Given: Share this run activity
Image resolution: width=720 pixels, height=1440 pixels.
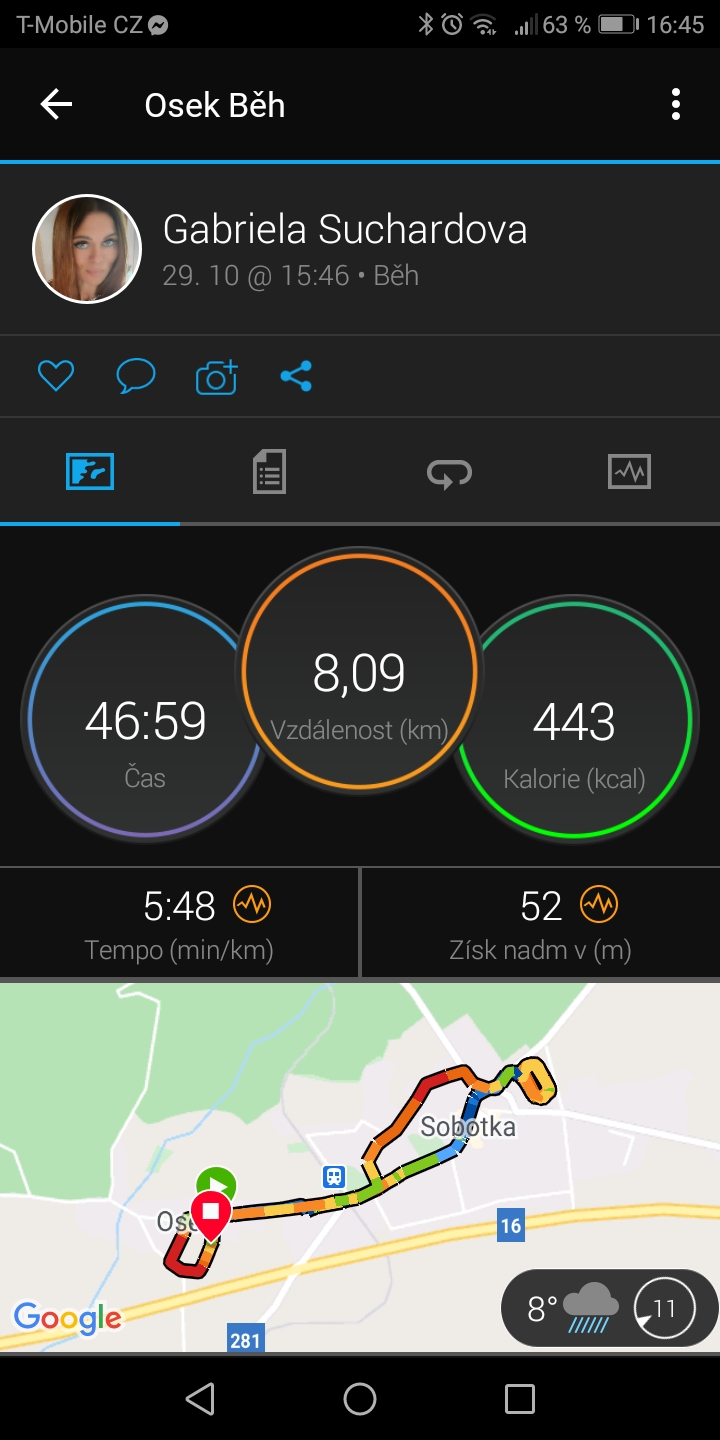Looking at the screenshot, I should [296, 376].
